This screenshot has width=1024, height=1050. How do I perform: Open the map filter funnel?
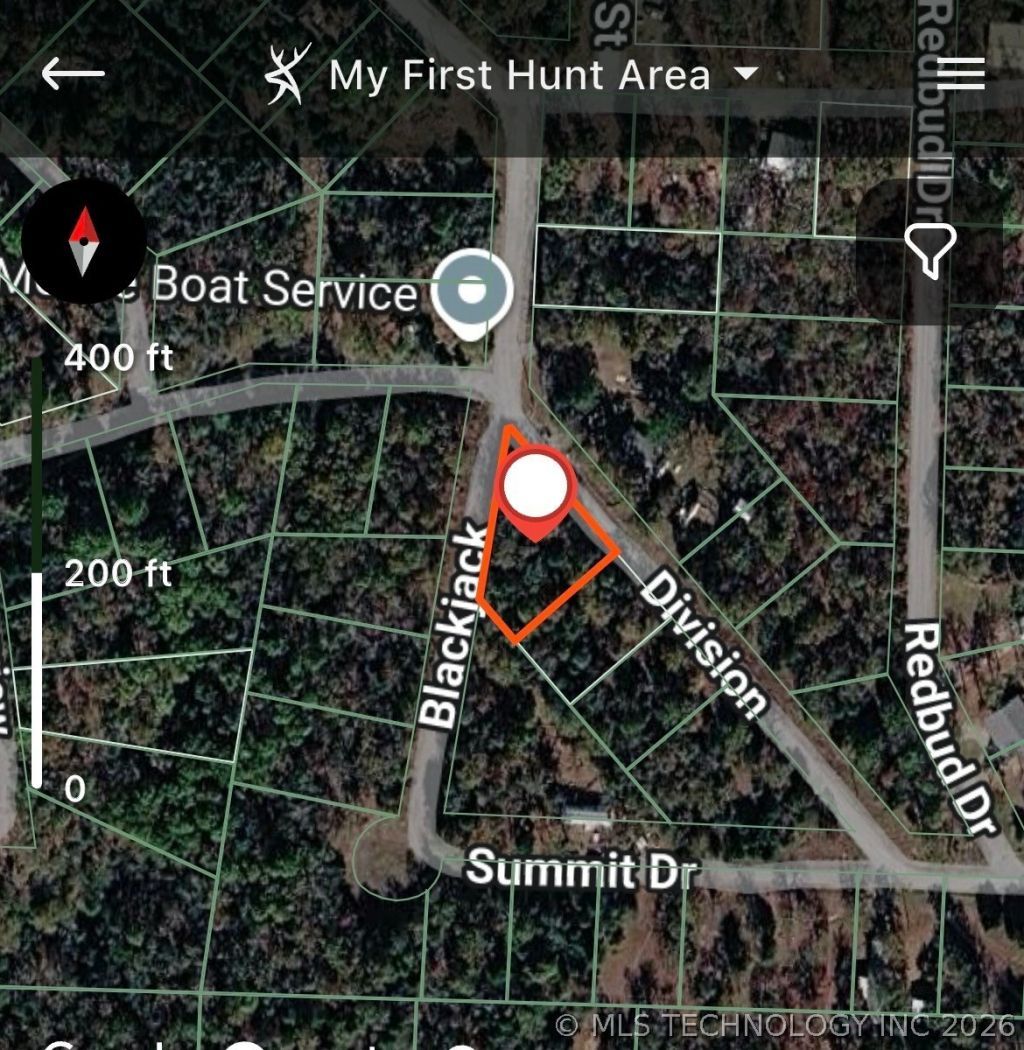(x=930, y=249)
